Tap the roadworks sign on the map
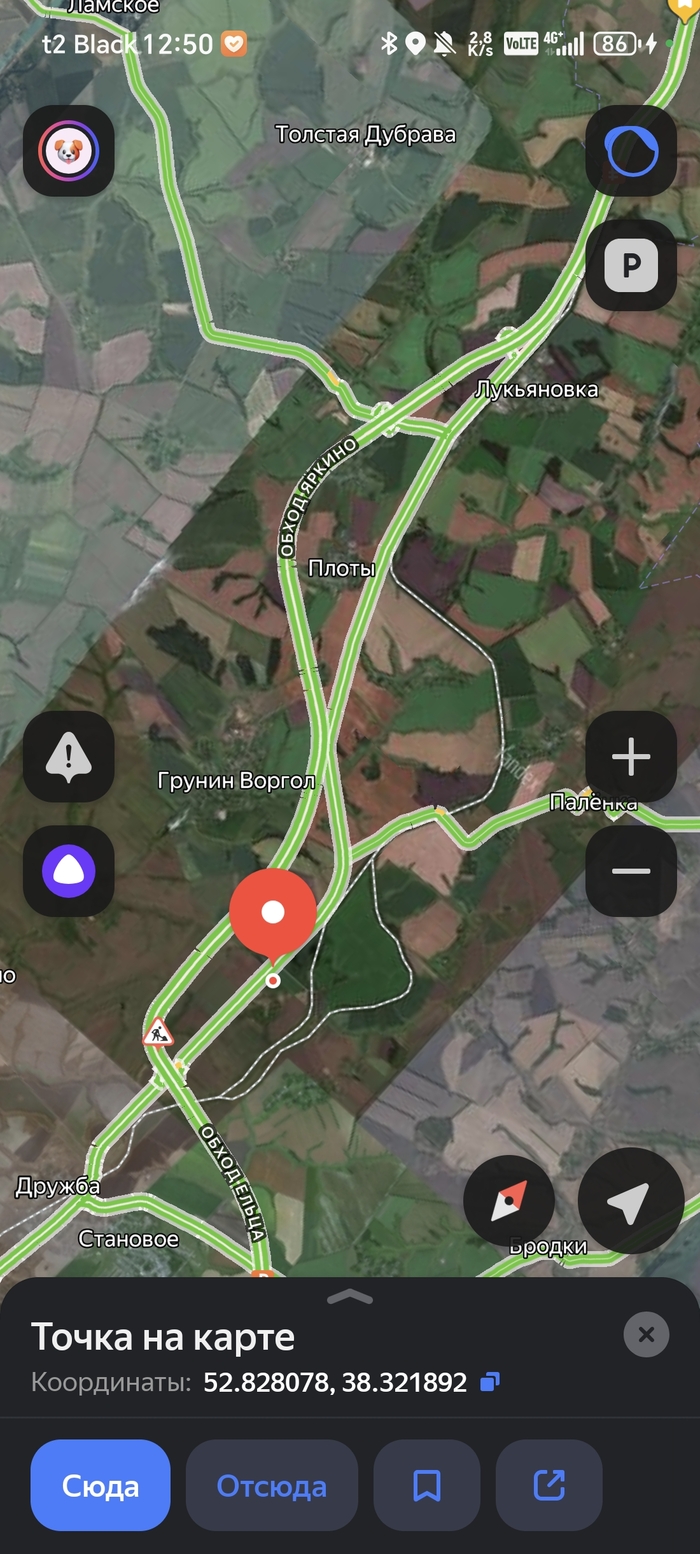Viewport: 700px width, 1554px height. 158,1032
